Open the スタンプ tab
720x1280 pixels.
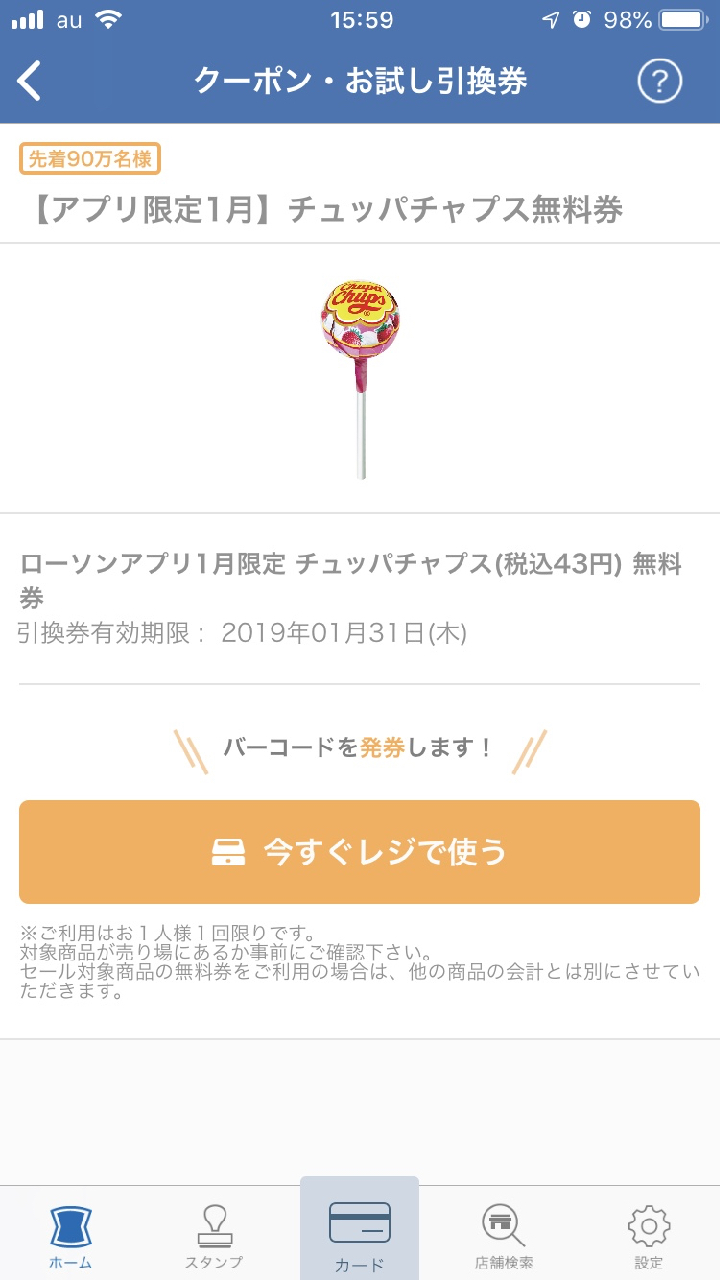[x=214, y=1235]
